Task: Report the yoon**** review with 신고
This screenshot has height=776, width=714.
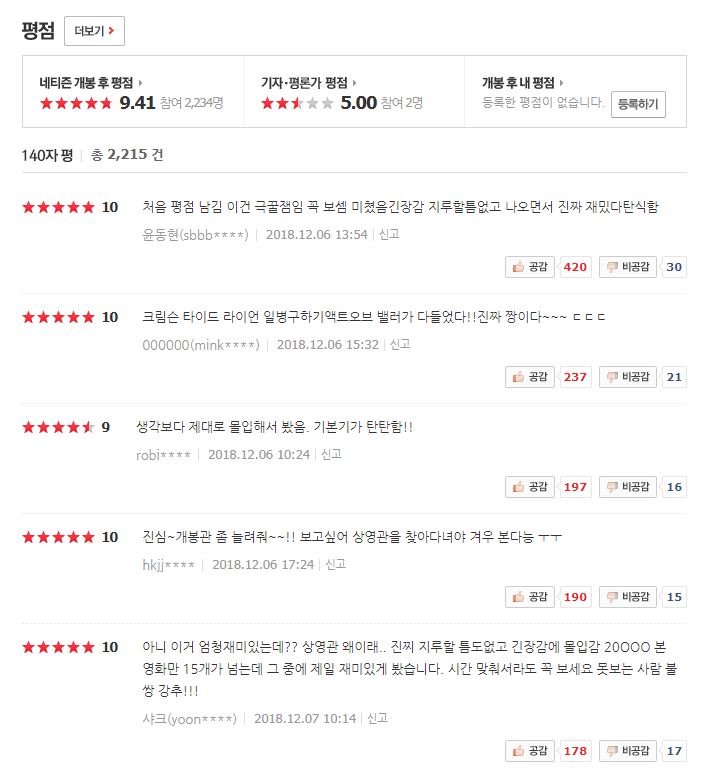Action: pyautogui.click(x=377, y=718)
